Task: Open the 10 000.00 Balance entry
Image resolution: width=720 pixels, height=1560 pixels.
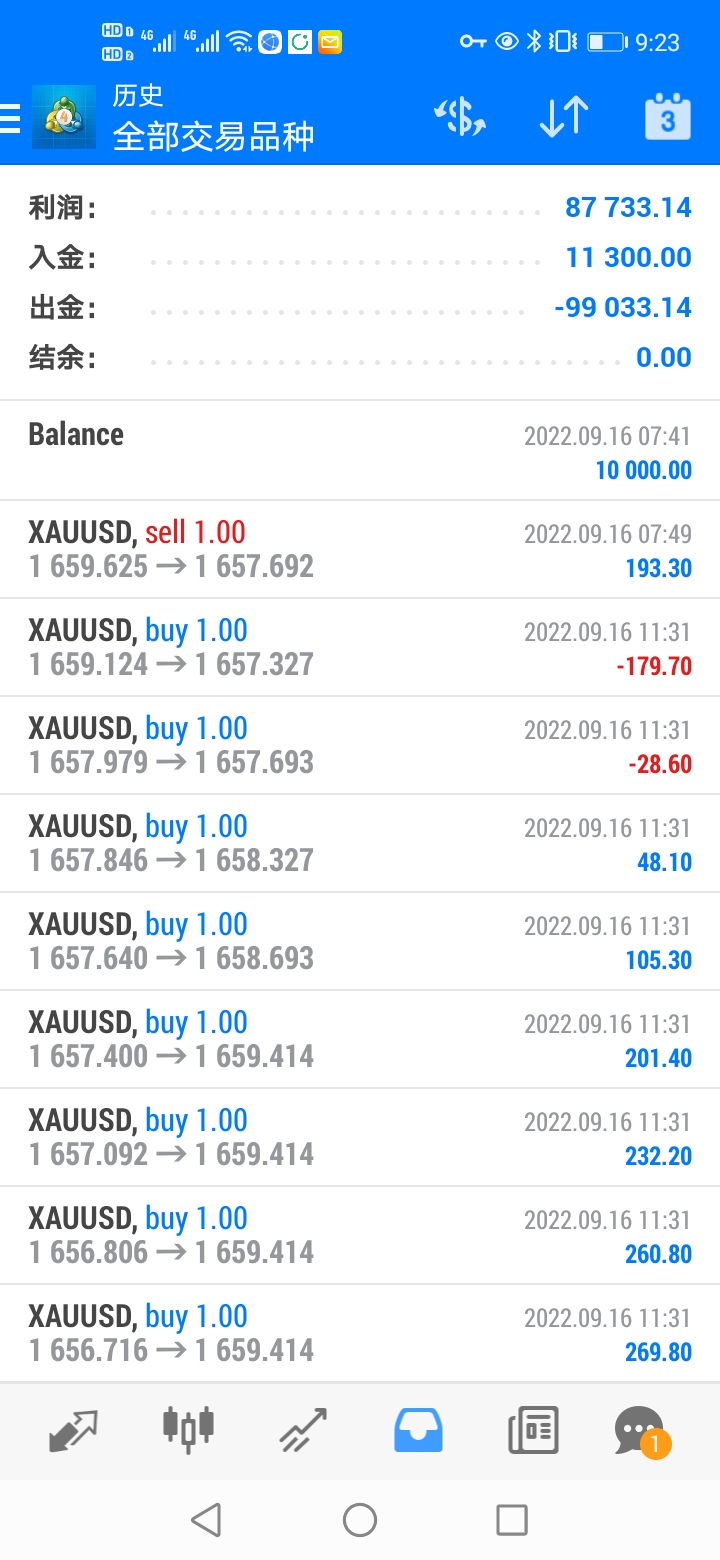Action: pyautogui.click(x=360, y=451)
